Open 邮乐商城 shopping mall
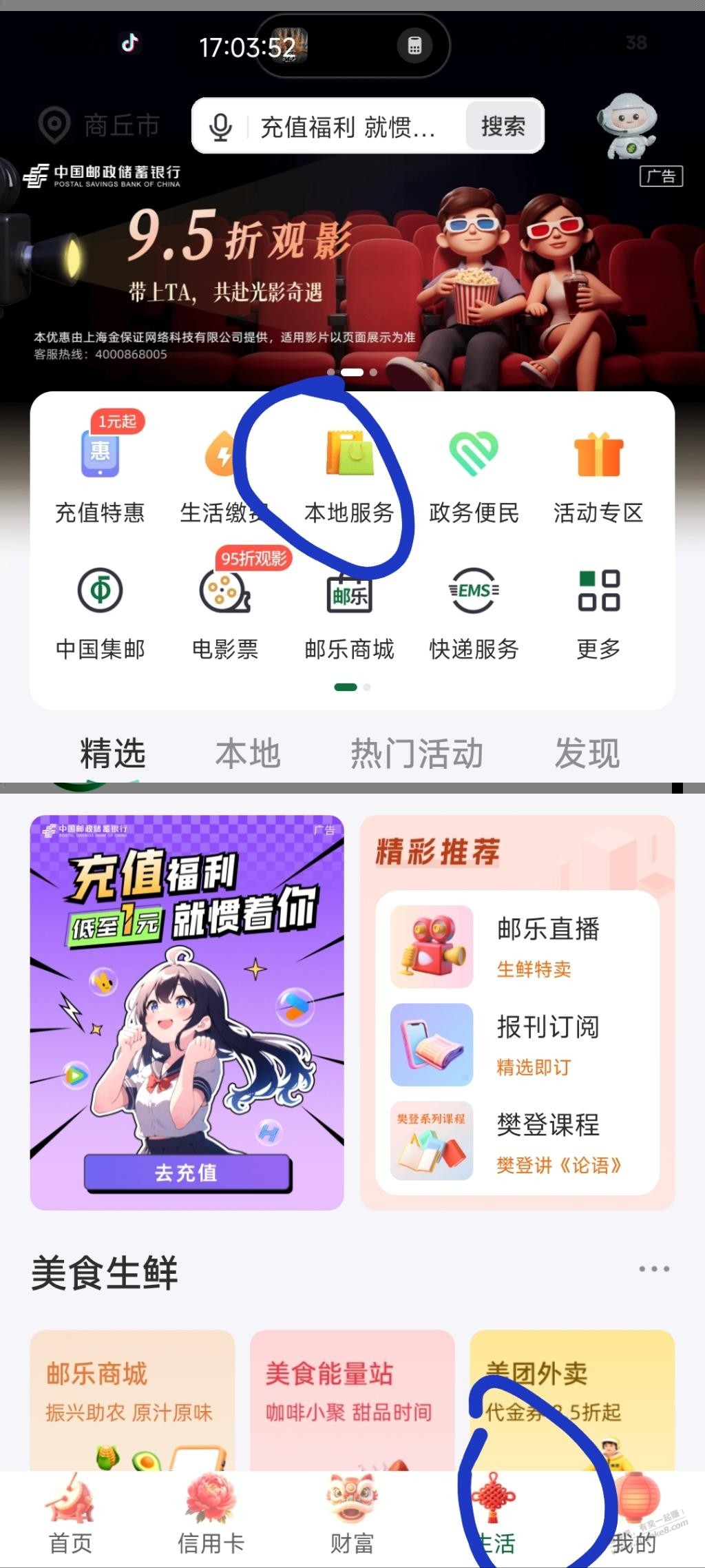This screenshot has width=705, height=1568. (x=349, y=610)
